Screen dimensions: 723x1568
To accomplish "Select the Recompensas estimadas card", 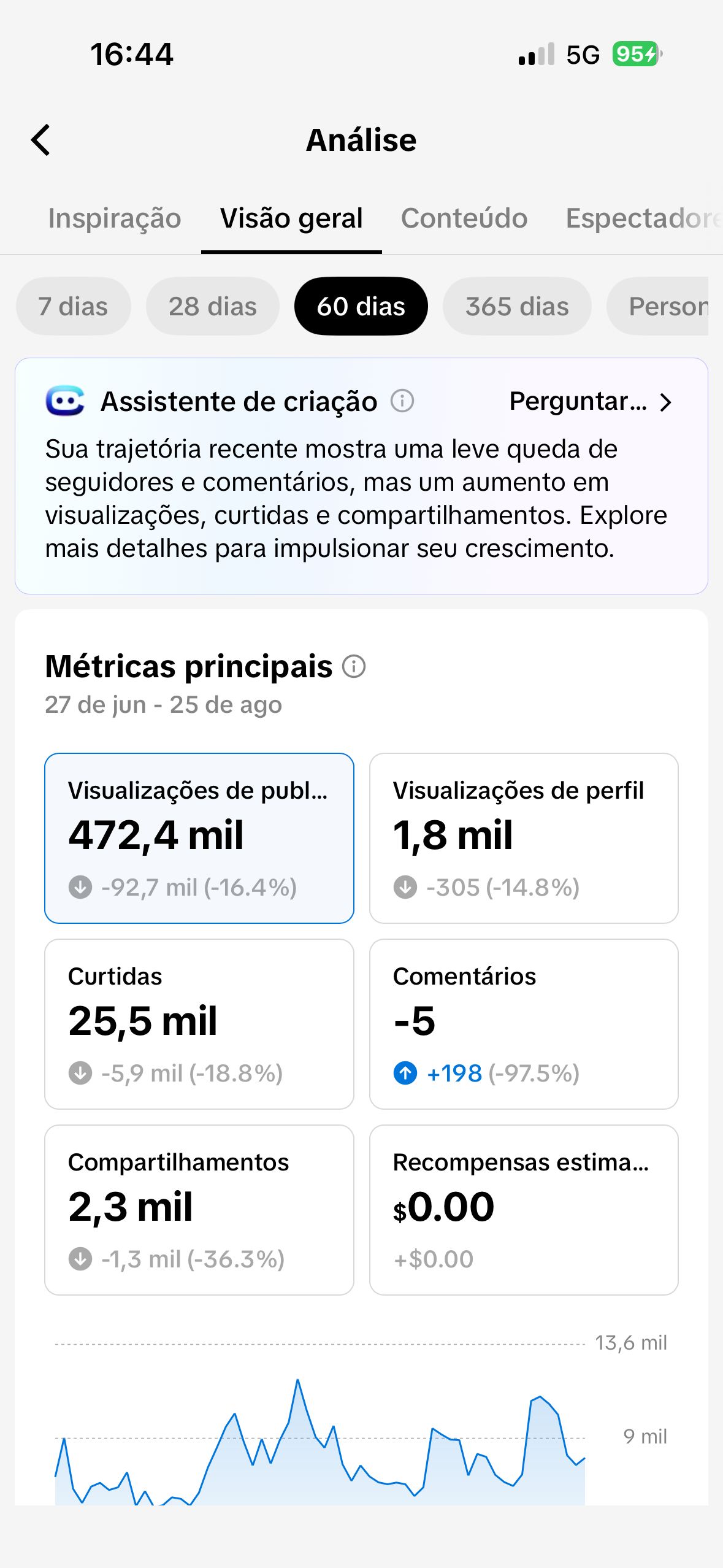I will pos(524,1210).
